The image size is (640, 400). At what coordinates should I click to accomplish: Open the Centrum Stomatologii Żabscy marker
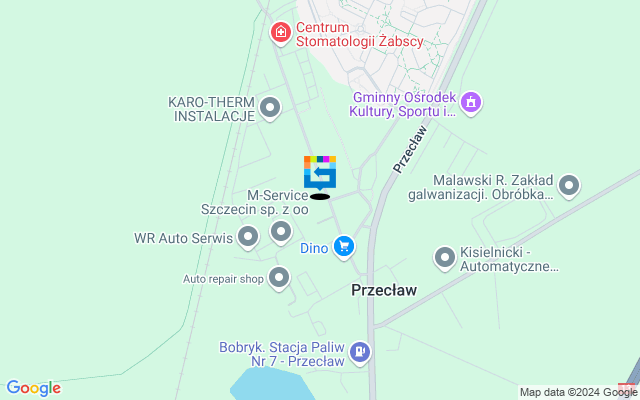pos(281,33)
